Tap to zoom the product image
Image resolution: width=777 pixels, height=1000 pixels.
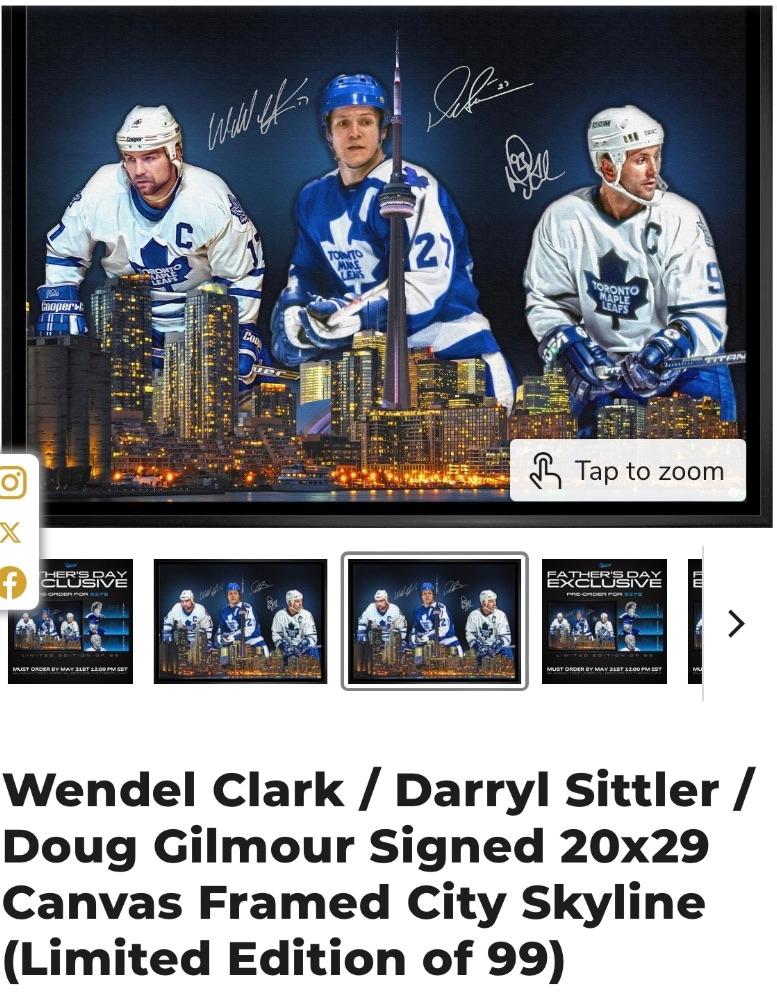[x=628, y=470]
